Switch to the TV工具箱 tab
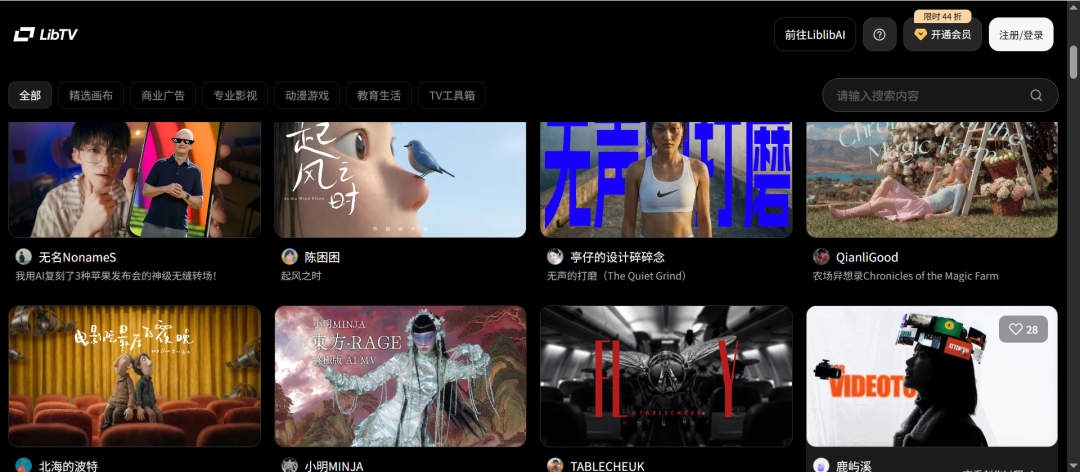Viewport: 1080px width, 472px height. [452, 95]
